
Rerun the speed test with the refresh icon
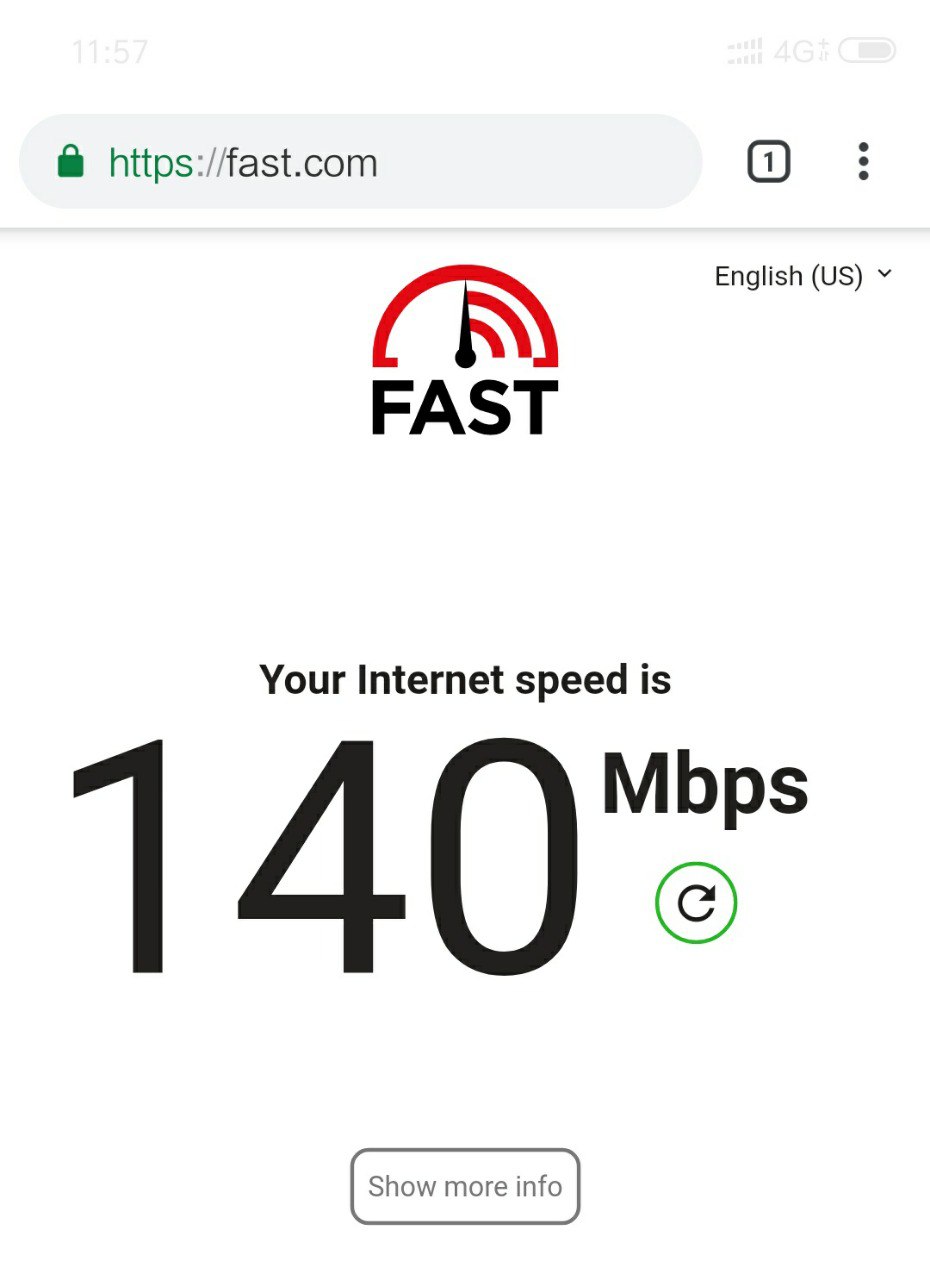click(696, 904)
